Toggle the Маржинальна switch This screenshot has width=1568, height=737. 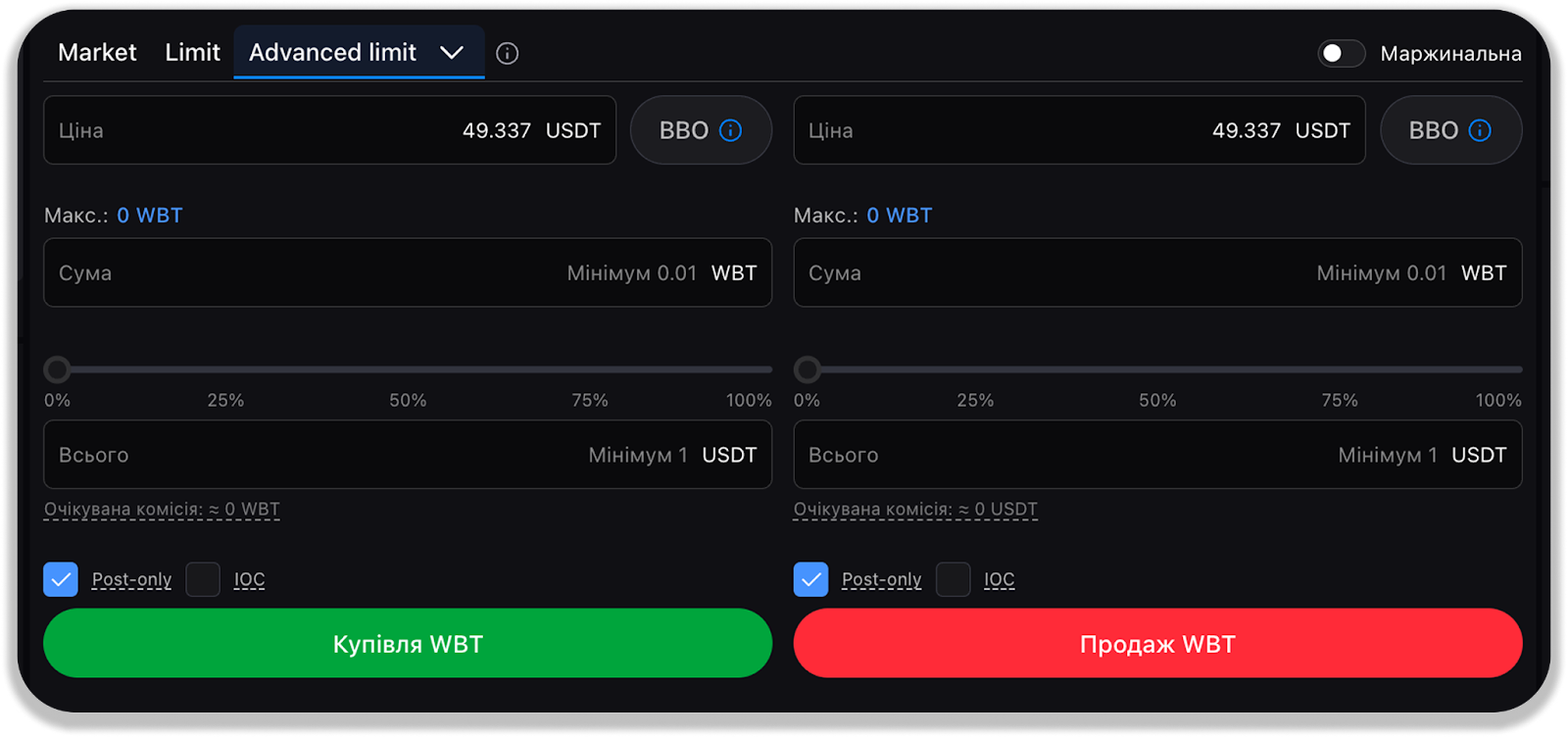[1341, 54]
